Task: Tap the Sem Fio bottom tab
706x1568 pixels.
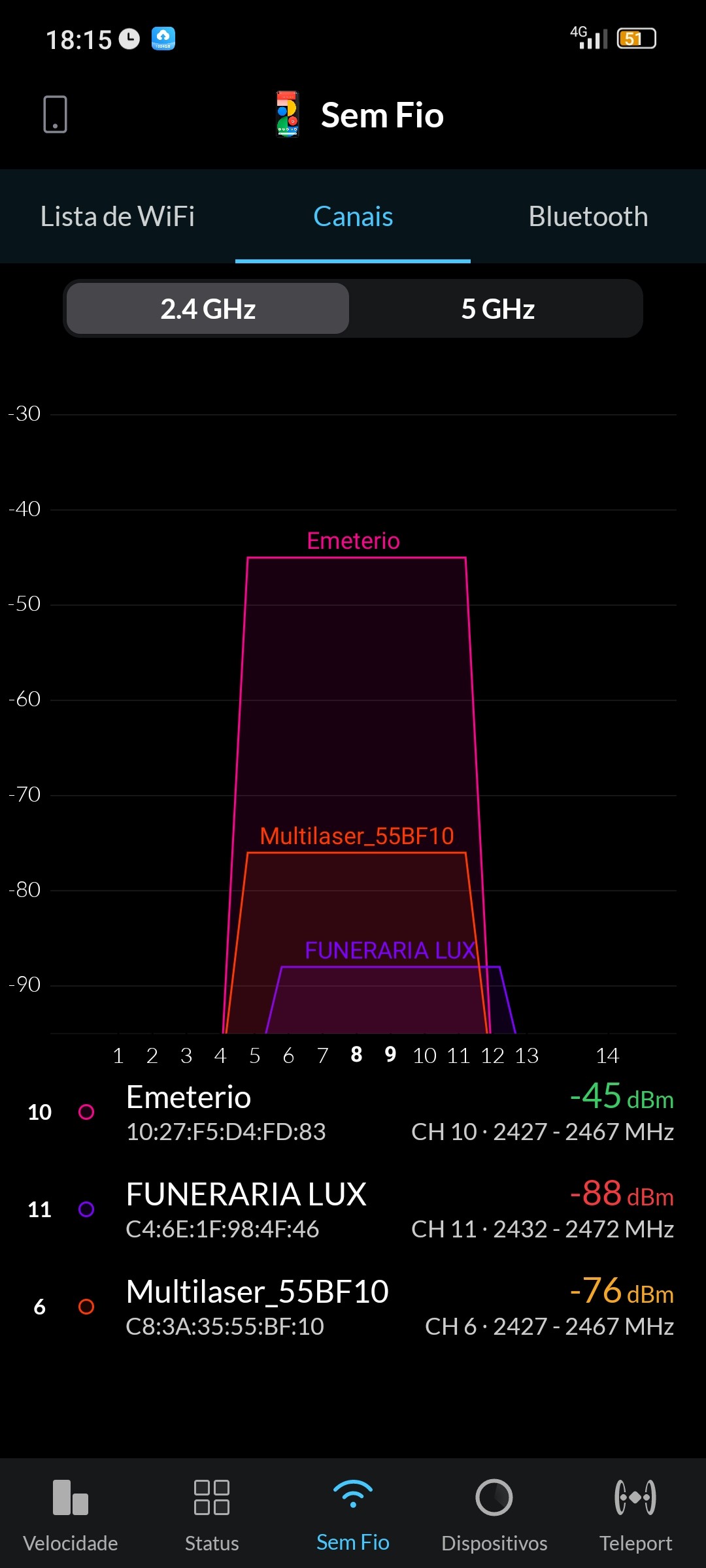Action: pyautogui.click(x=353, y=1513)
